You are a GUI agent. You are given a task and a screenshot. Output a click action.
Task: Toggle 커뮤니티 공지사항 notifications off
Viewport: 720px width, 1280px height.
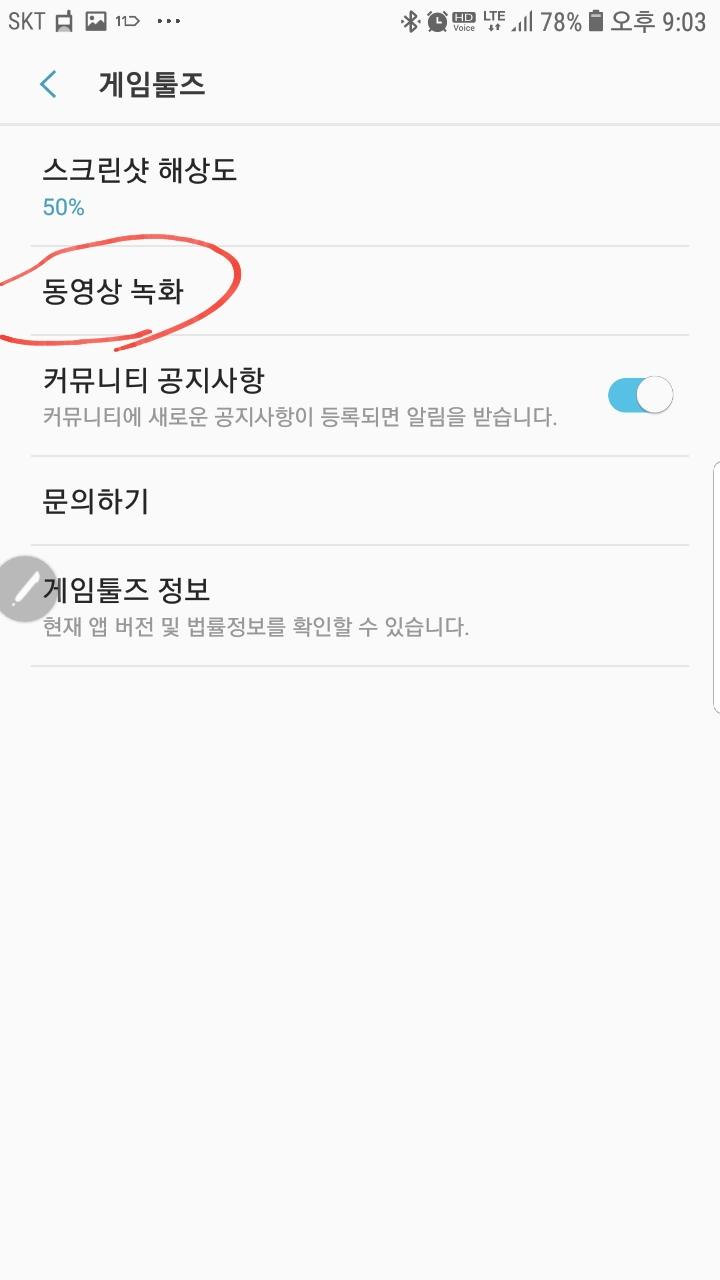641,395
